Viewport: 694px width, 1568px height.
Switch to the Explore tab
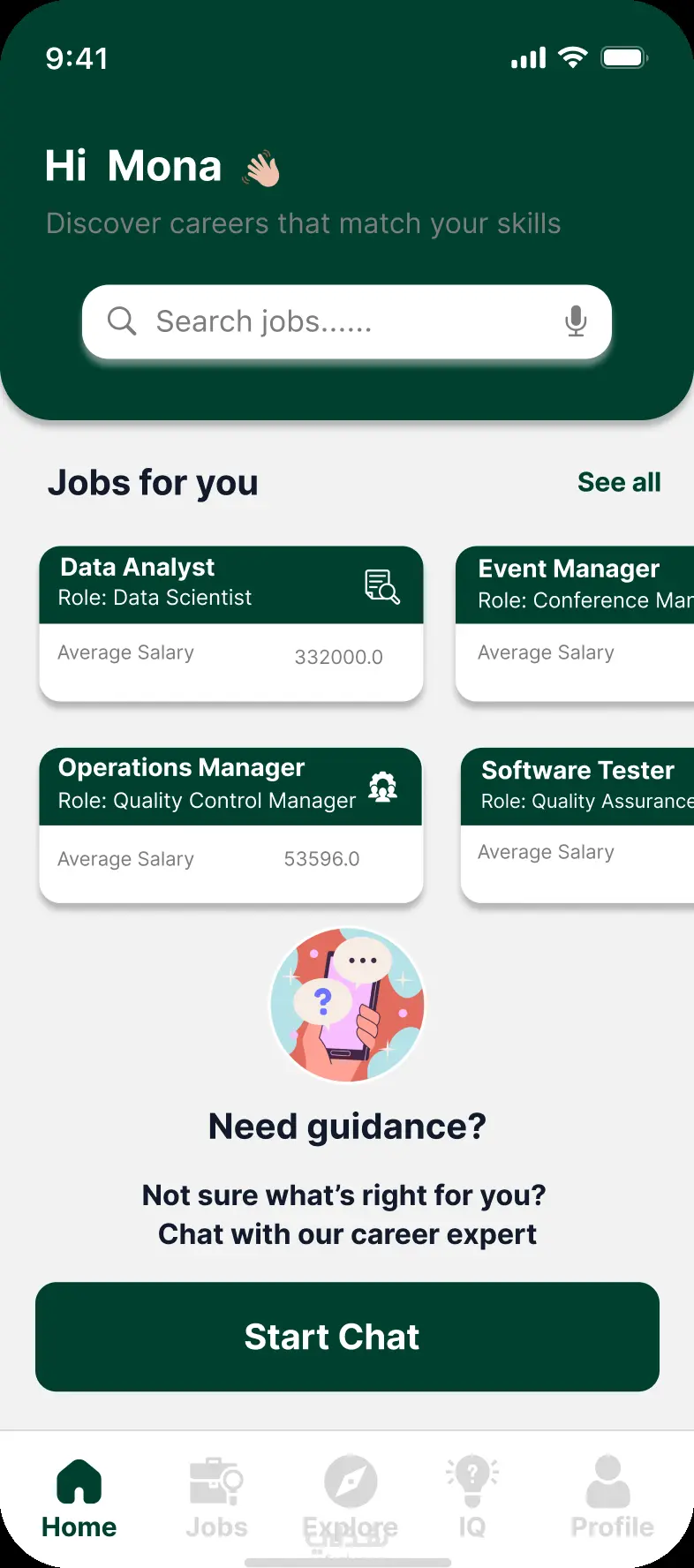tap(351, 1498)
